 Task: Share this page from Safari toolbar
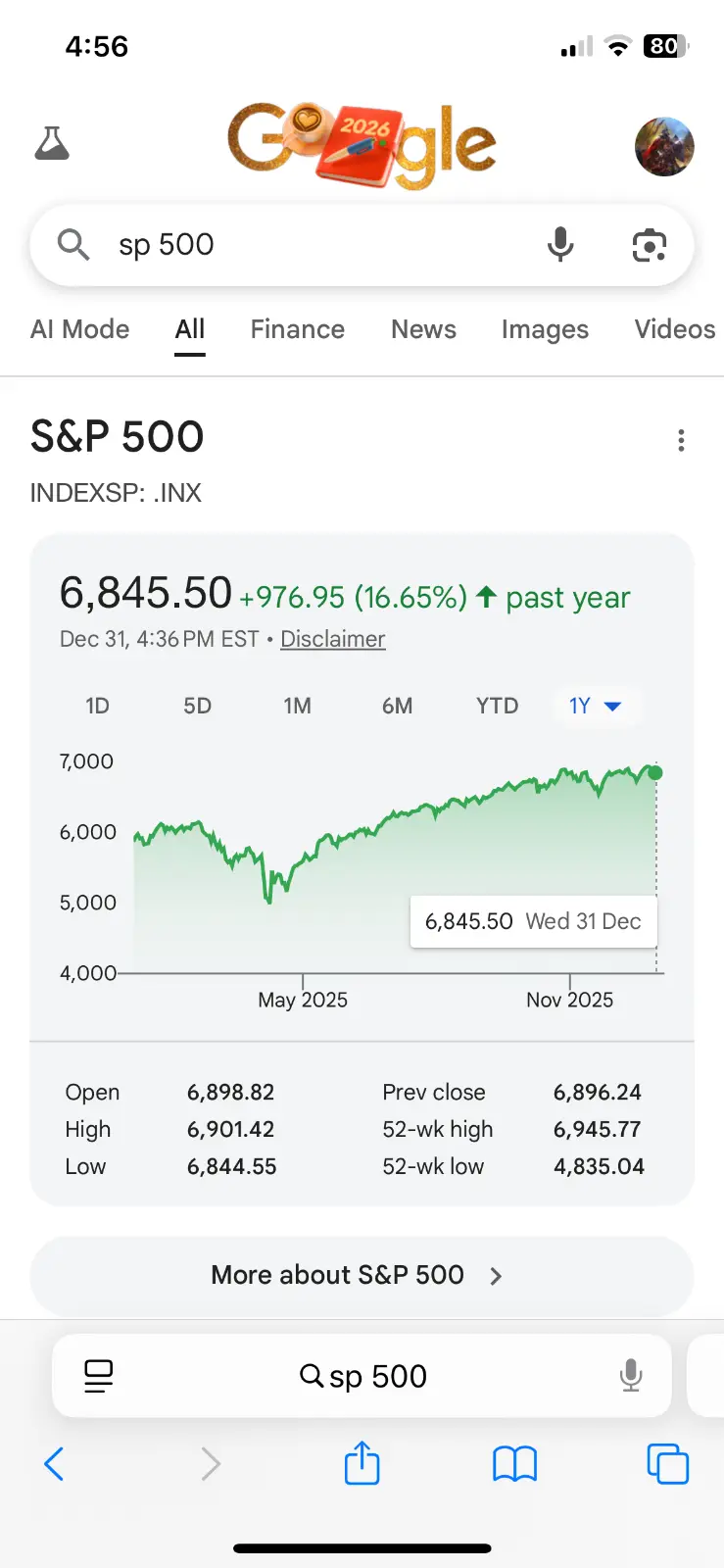pos(362,1464)
